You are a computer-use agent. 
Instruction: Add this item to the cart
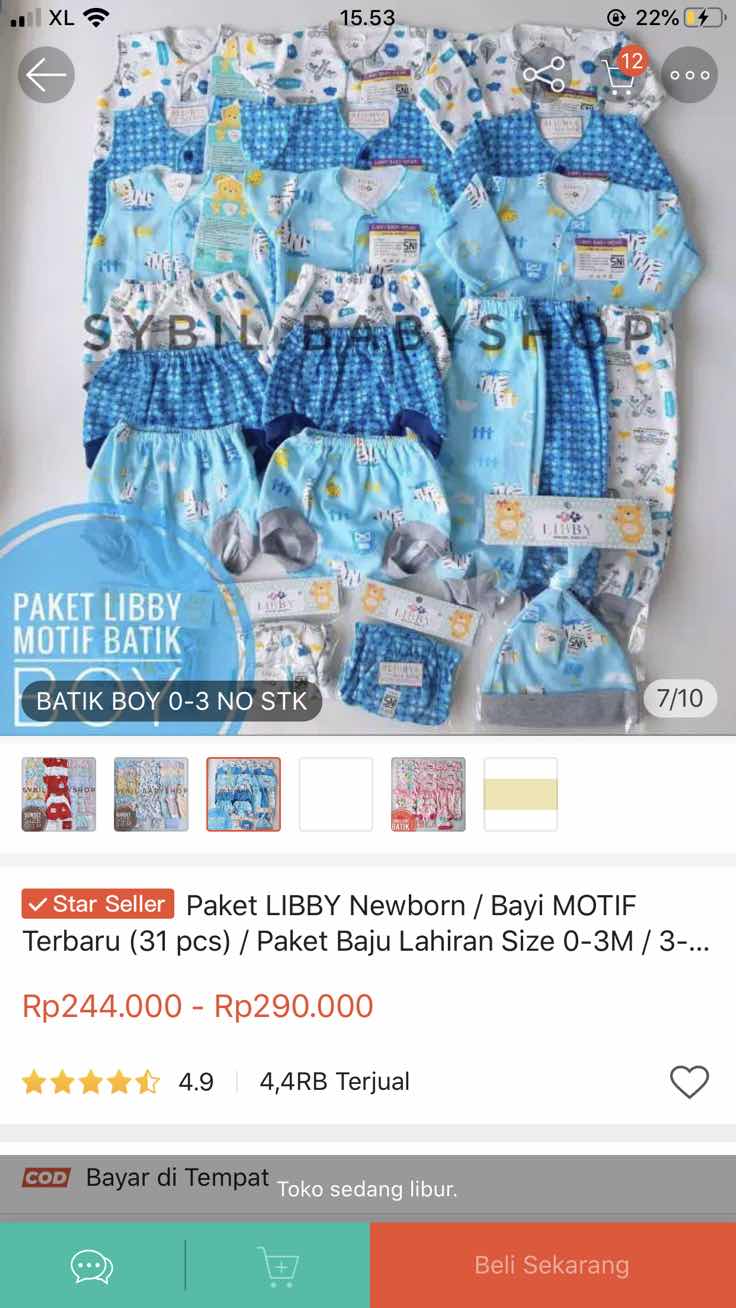[x=278, y=1266]
